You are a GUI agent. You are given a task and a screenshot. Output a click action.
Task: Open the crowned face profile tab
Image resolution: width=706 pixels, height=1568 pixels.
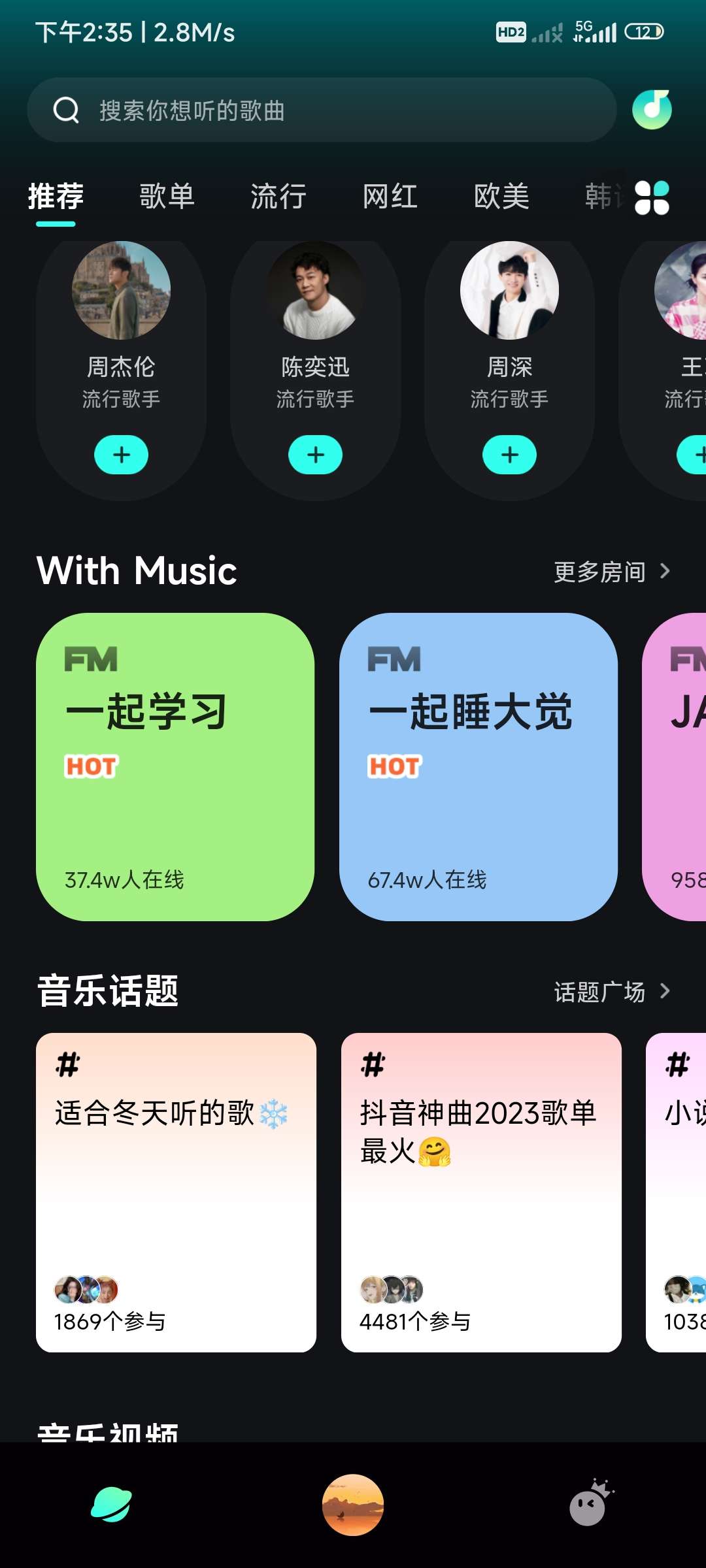[x=590, y=1505]
